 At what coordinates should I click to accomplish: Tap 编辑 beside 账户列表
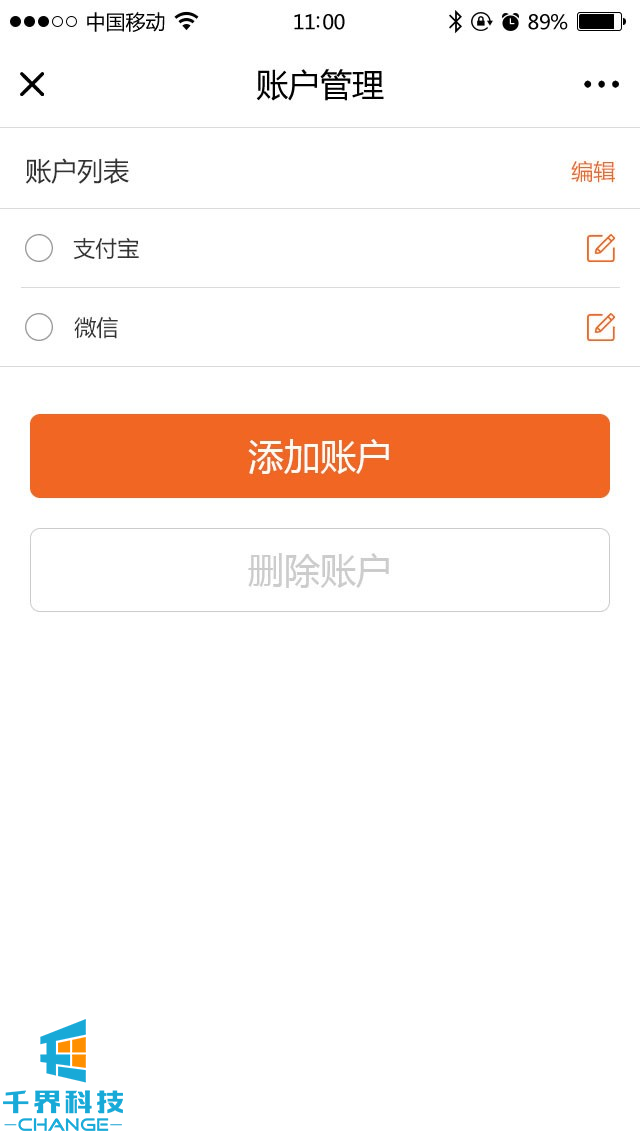click(592, 171)
